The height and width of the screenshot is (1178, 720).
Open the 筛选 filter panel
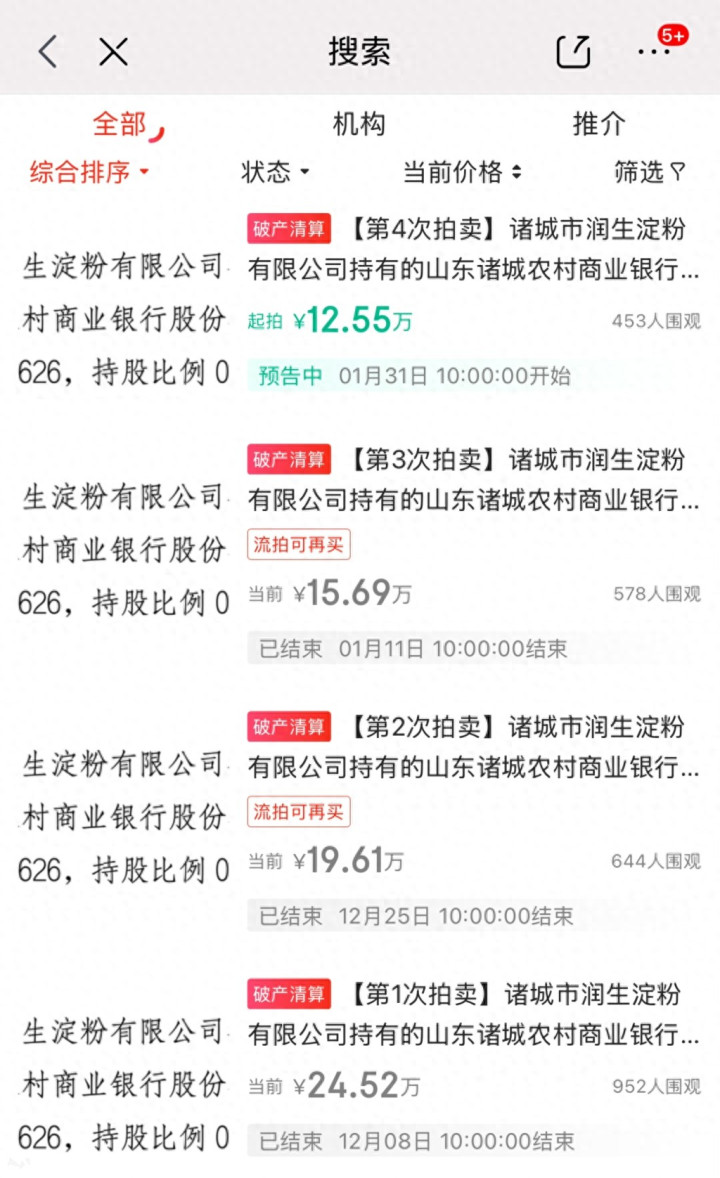tap(650, 172)
